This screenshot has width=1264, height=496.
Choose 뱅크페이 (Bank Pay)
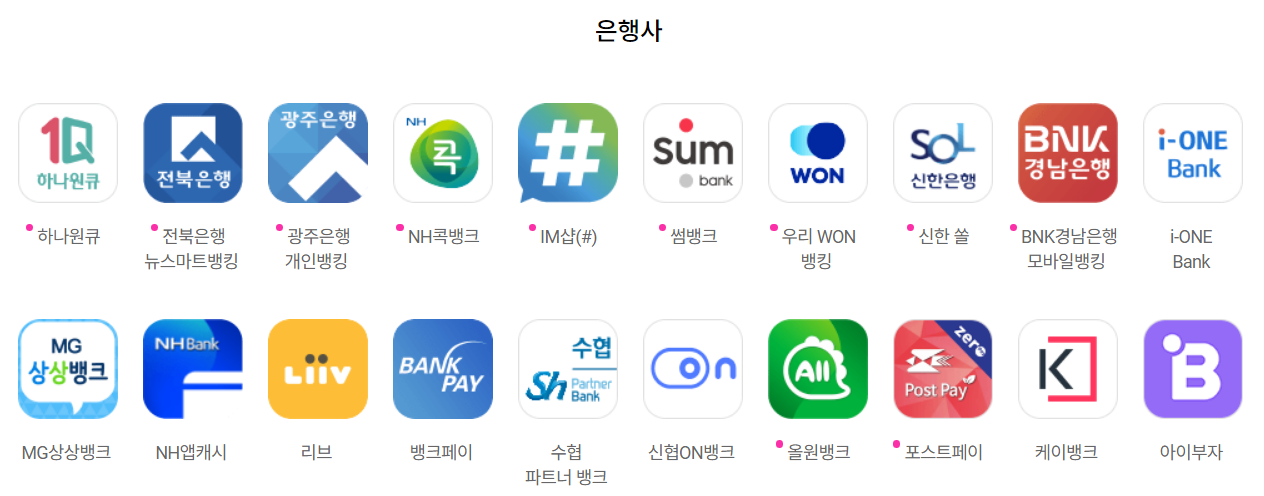pyautogui.click(x=443, y=369)
